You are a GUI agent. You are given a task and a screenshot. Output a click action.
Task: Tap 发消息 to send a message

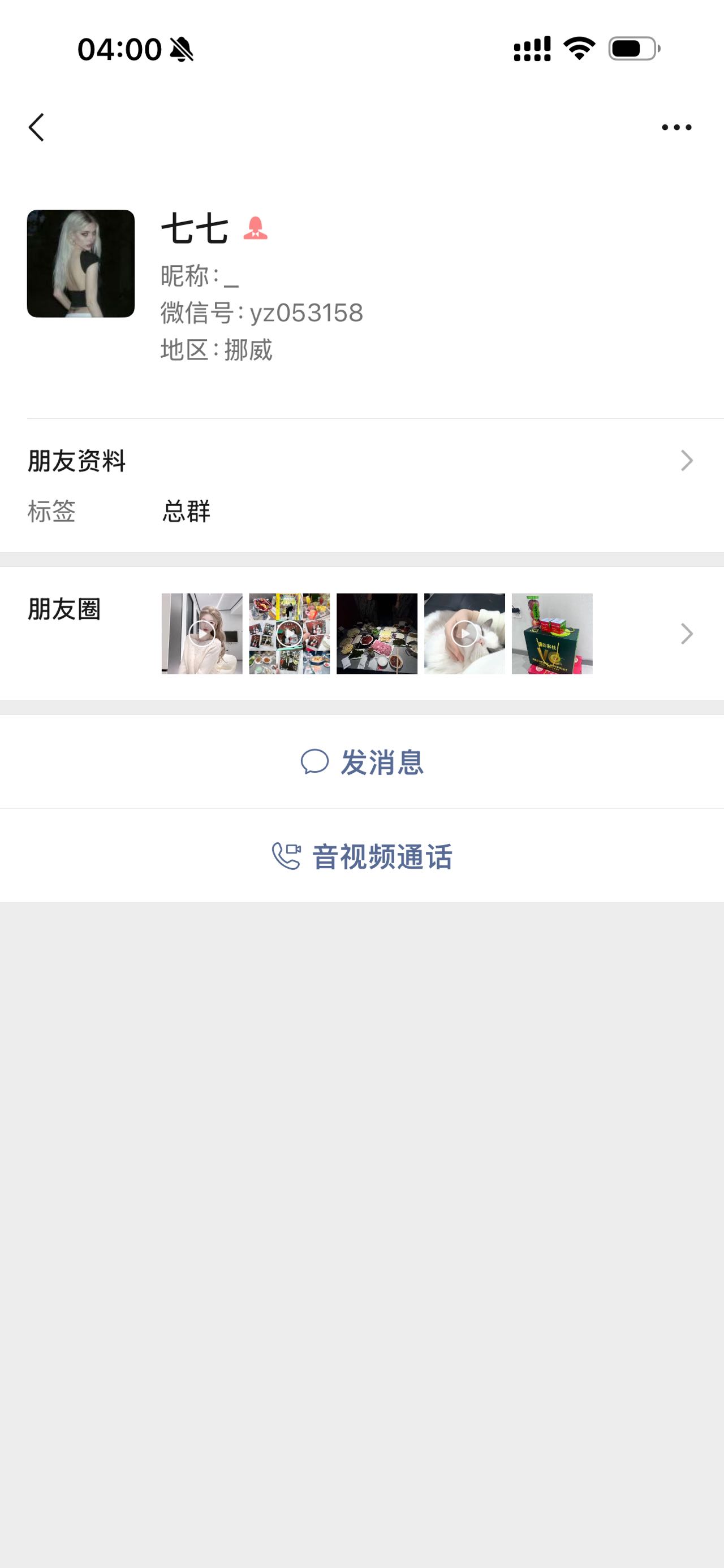click(x=361, y=762)
